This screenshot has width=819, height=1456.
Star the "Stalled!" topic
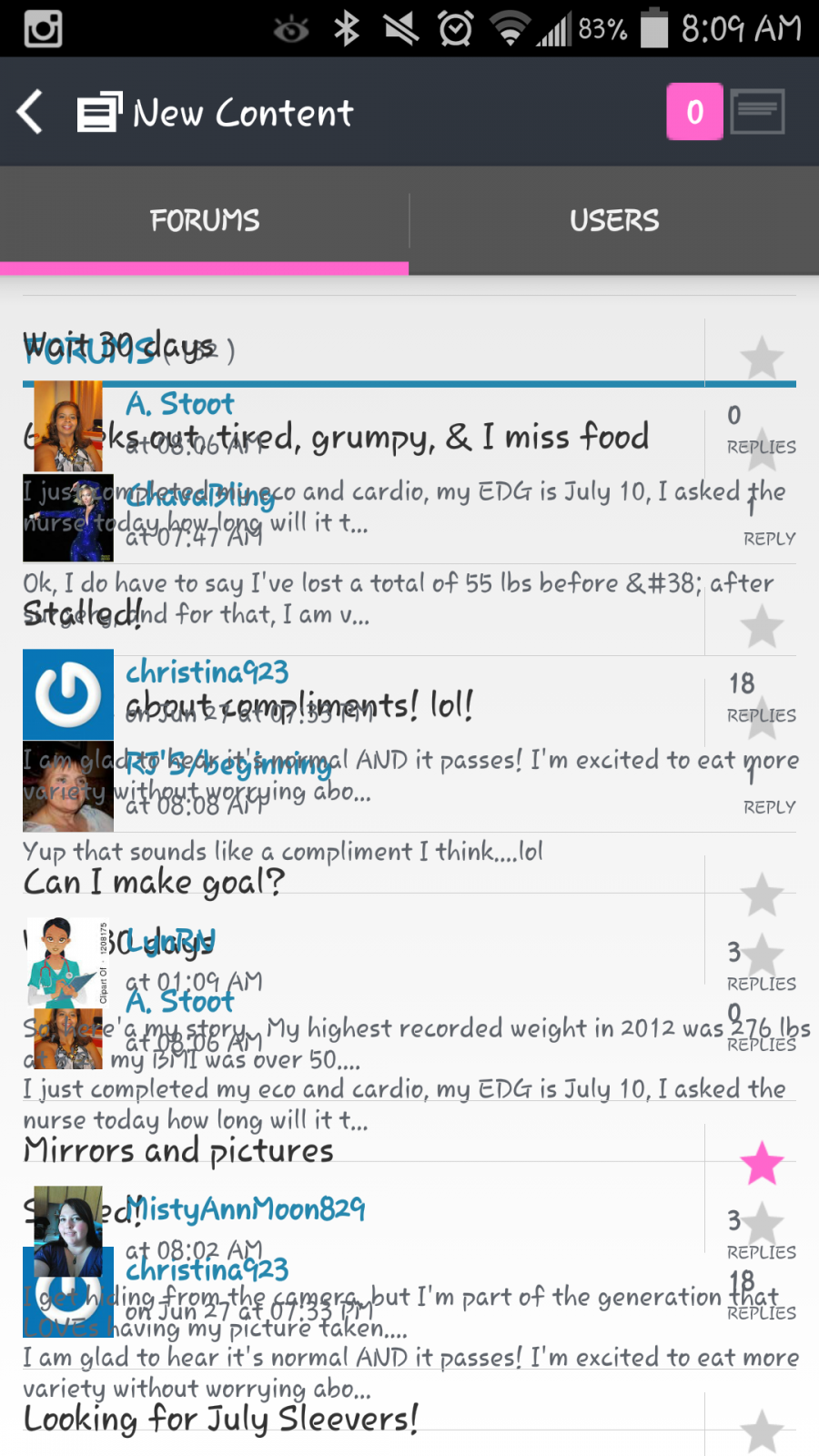pos(762,626)
